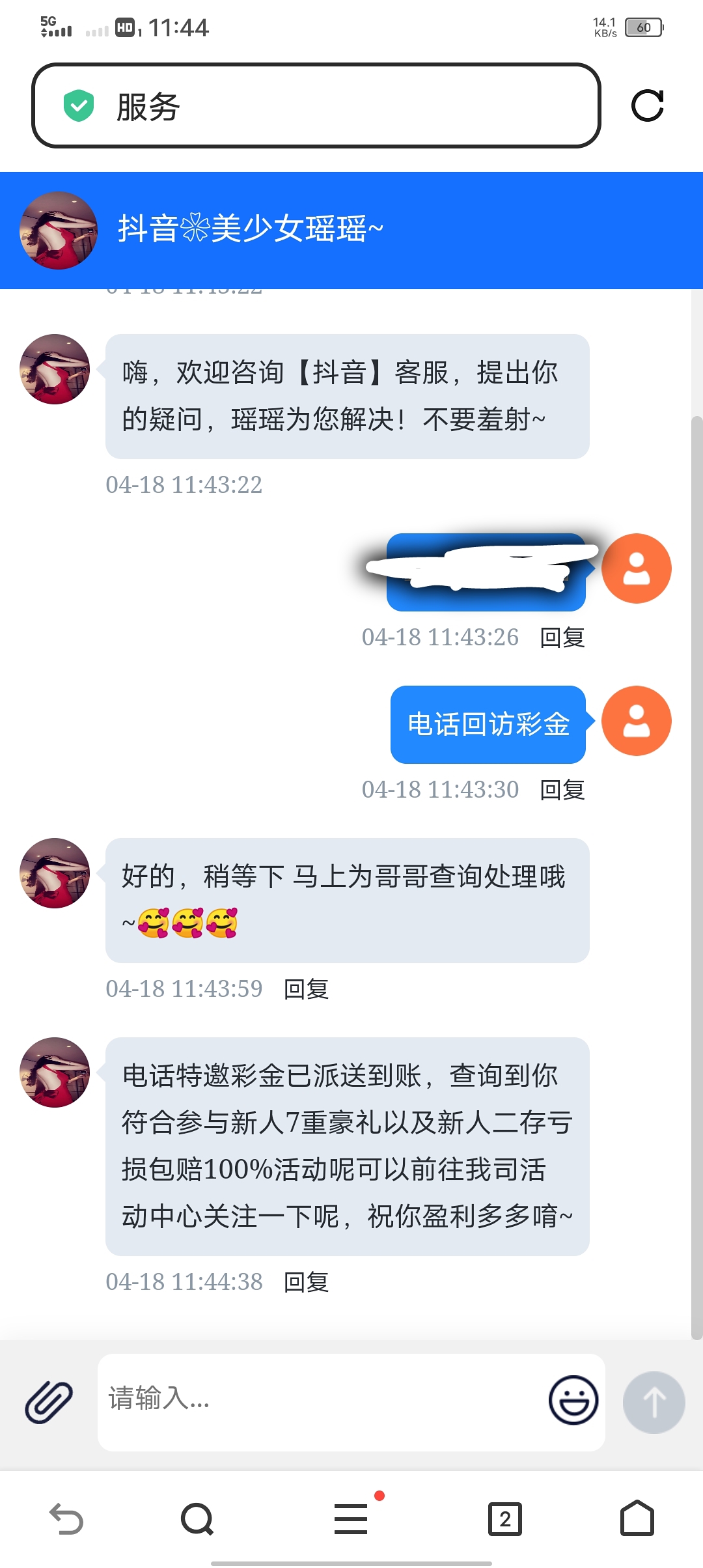The height and width of the screenshot is (1568, 703).
Task: Reply to the 11:43:26 message
Action: pos(562,637)
